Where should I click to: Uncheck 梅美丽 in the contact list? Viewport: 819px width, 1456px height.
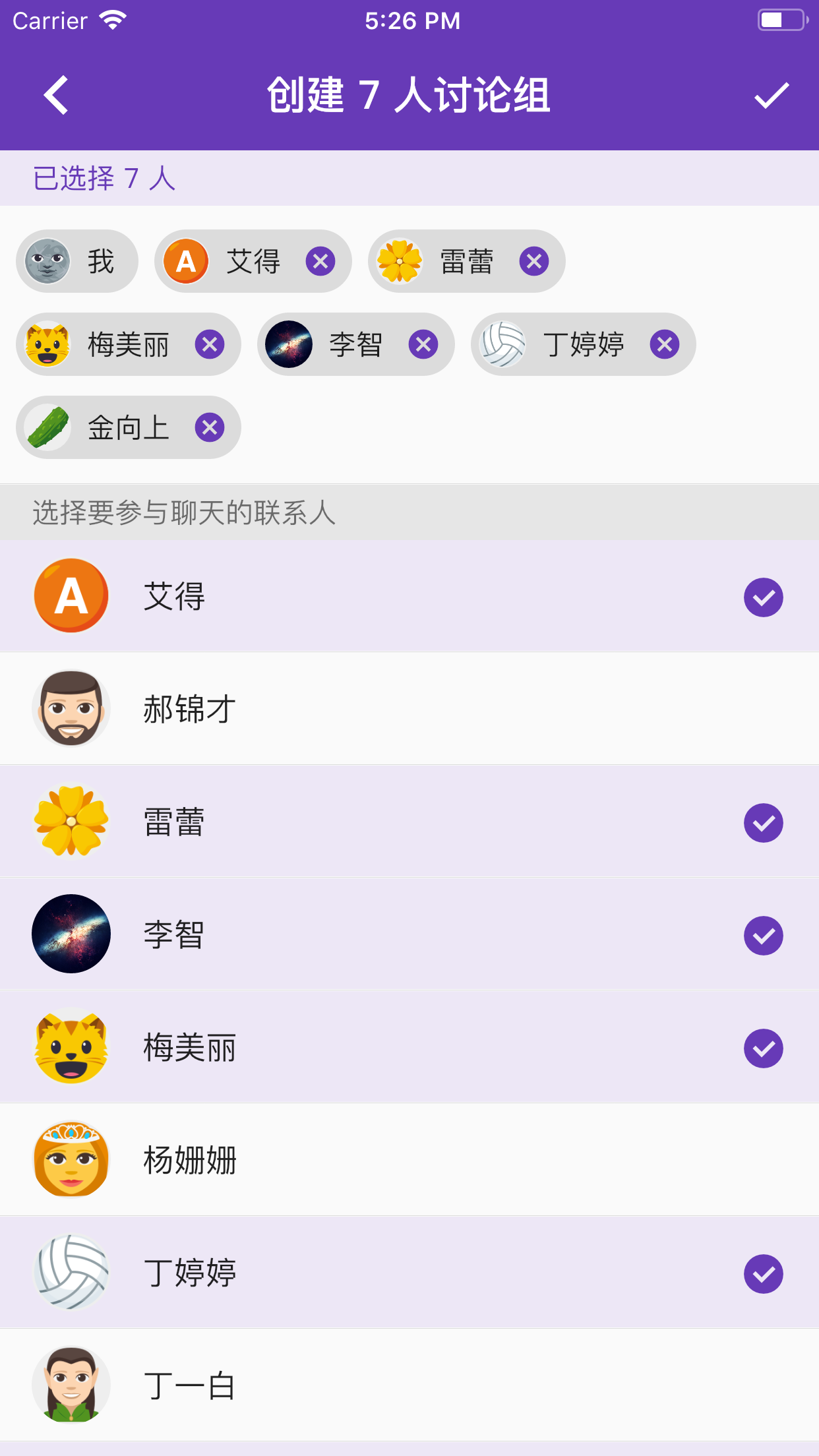click(x=763, y=1048)
